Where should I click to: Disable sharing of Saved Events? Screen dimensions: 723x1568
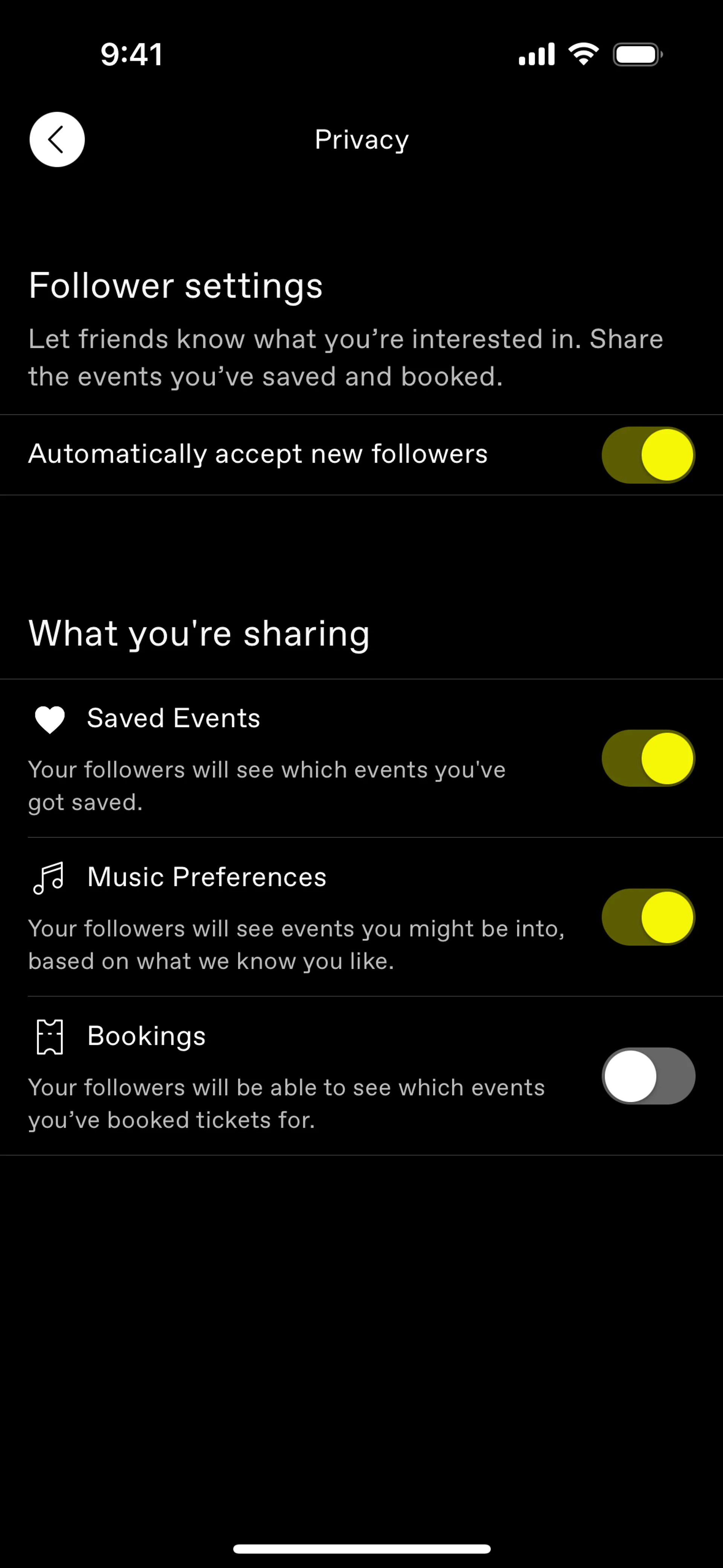tap(648, 758)
